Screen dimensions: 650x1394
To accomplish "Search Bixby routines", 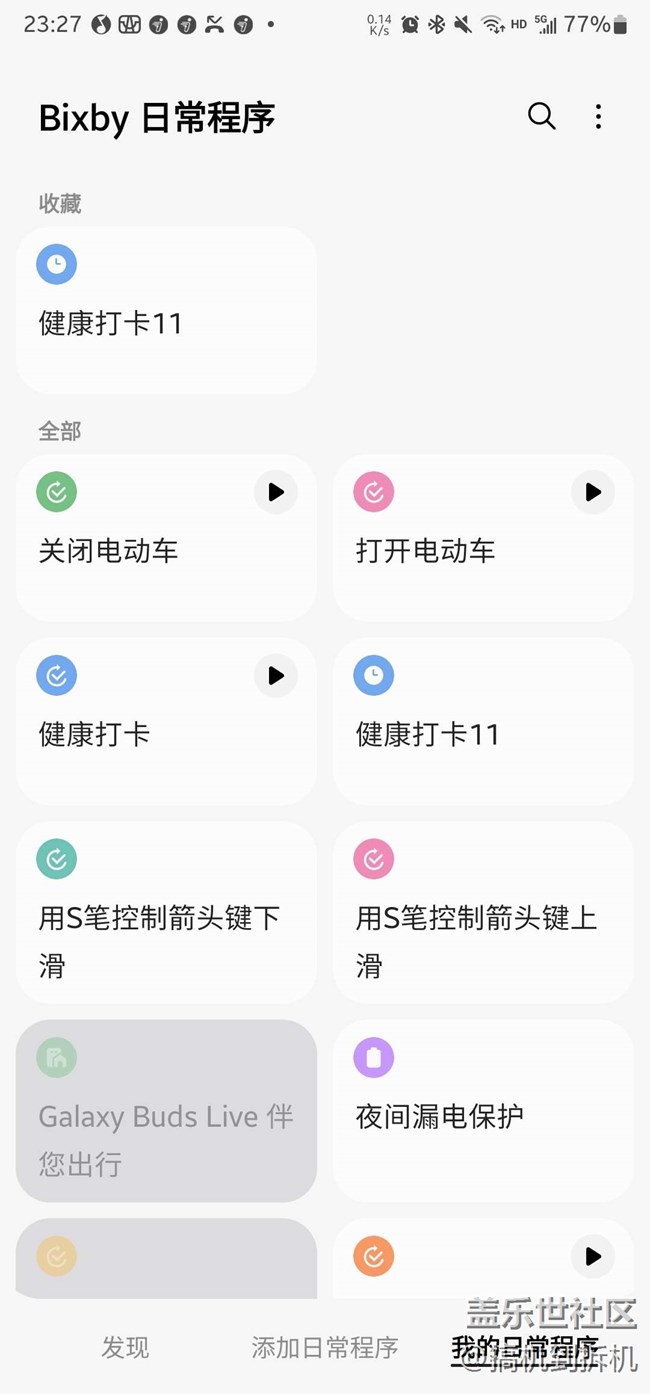I will [x=541, y=117].
